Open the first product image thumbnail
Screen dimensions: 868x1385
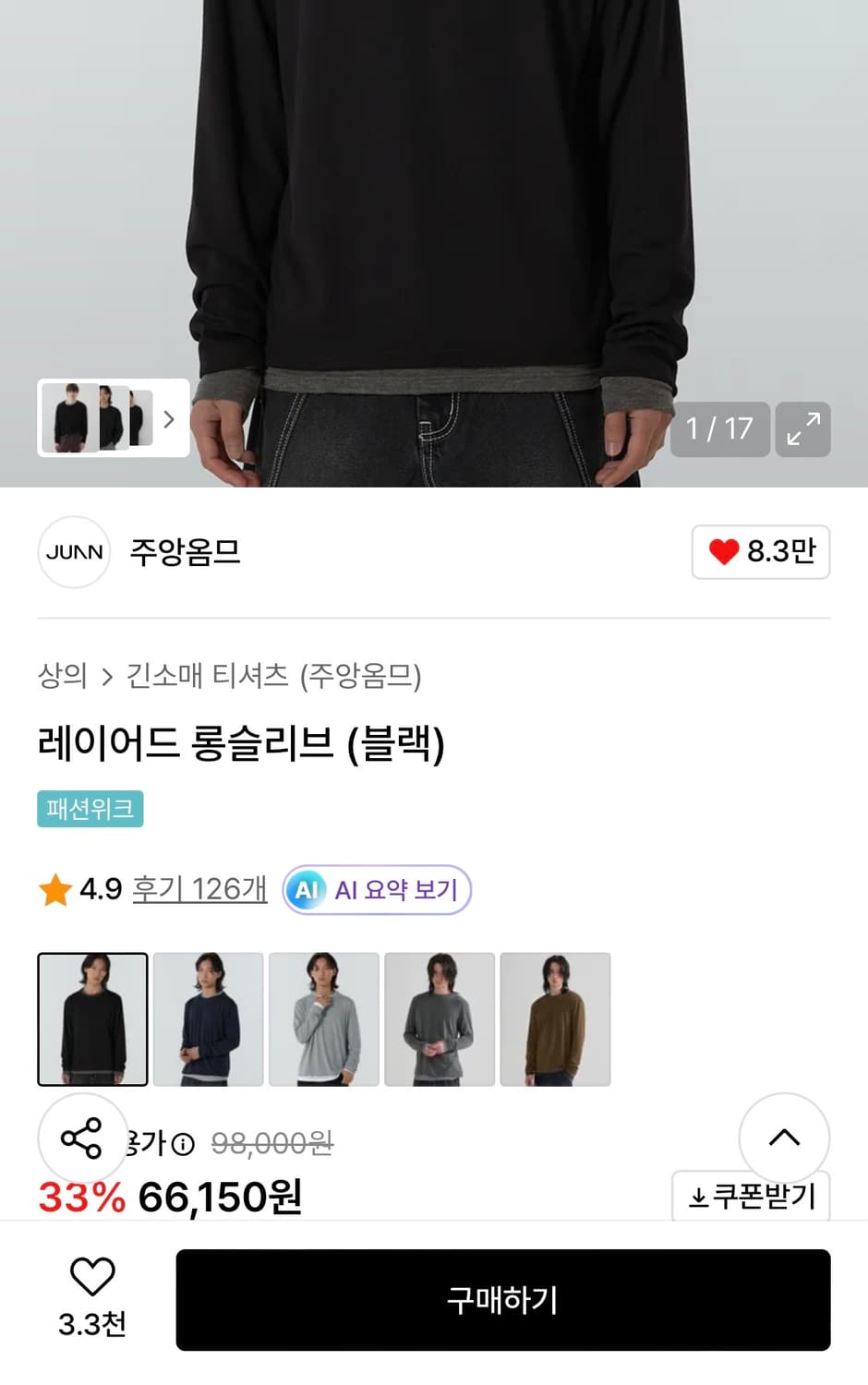(92, 1018)
